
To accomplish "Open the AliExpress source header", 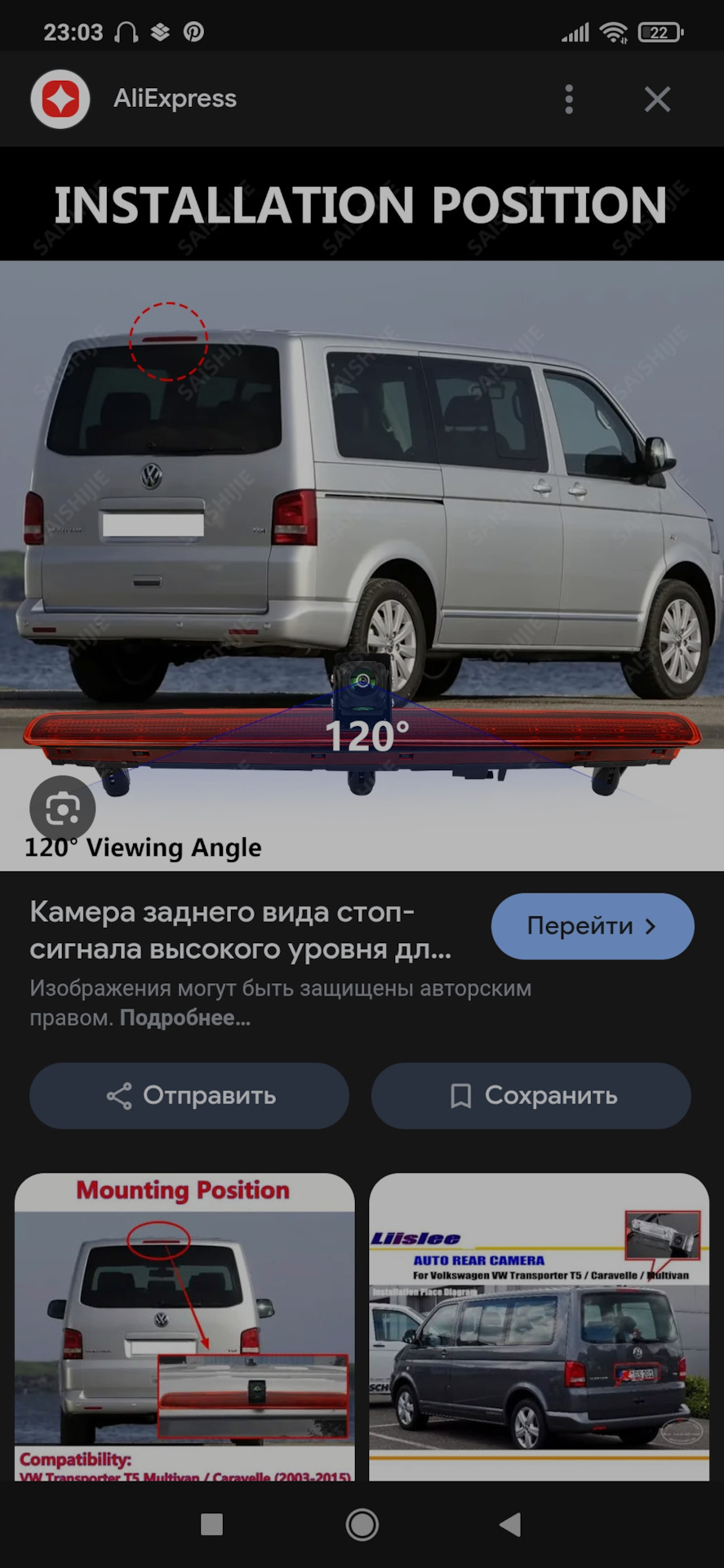I will (x=175, y=99).
